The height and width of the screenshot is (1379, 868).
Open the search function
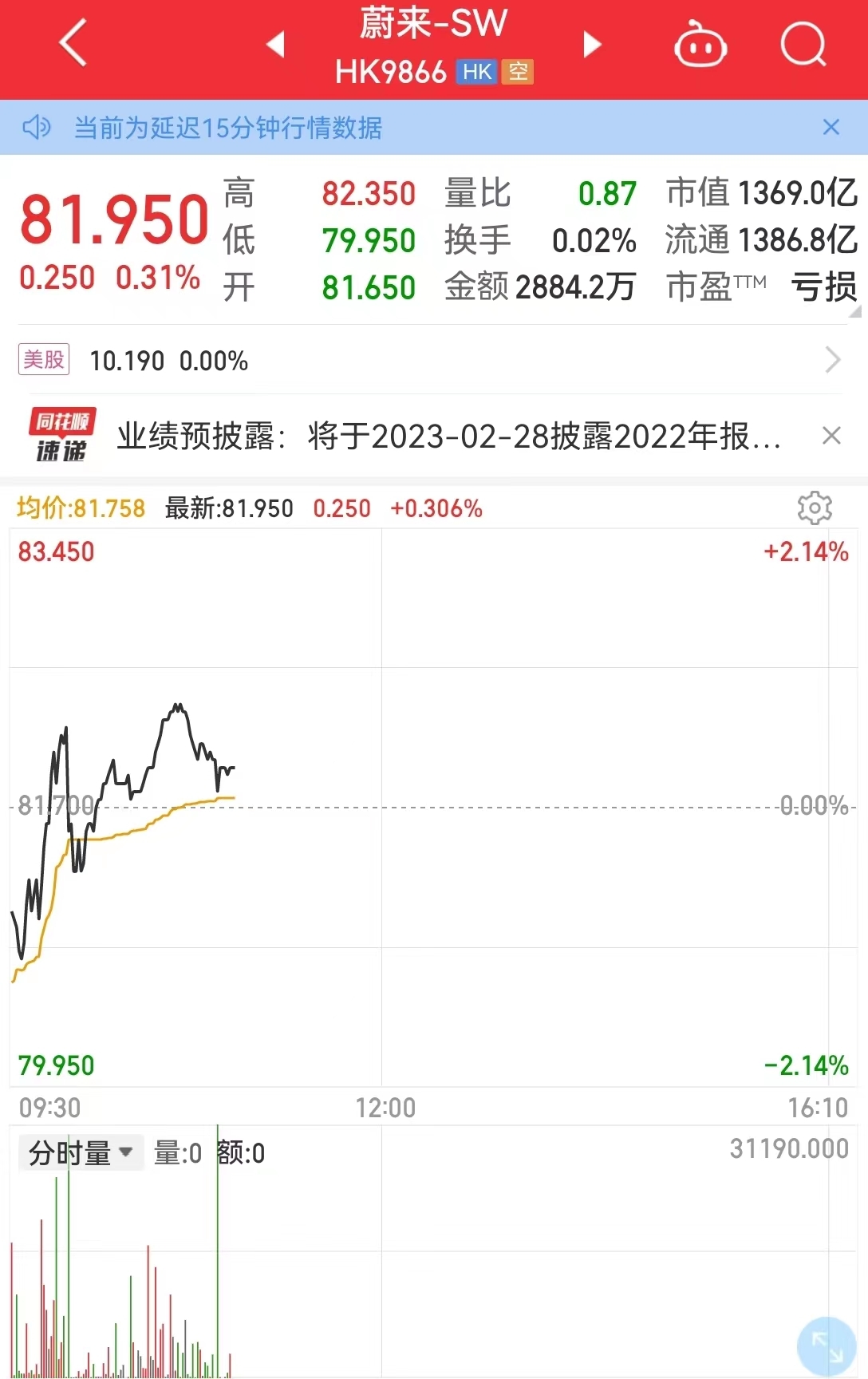[803, 45]
